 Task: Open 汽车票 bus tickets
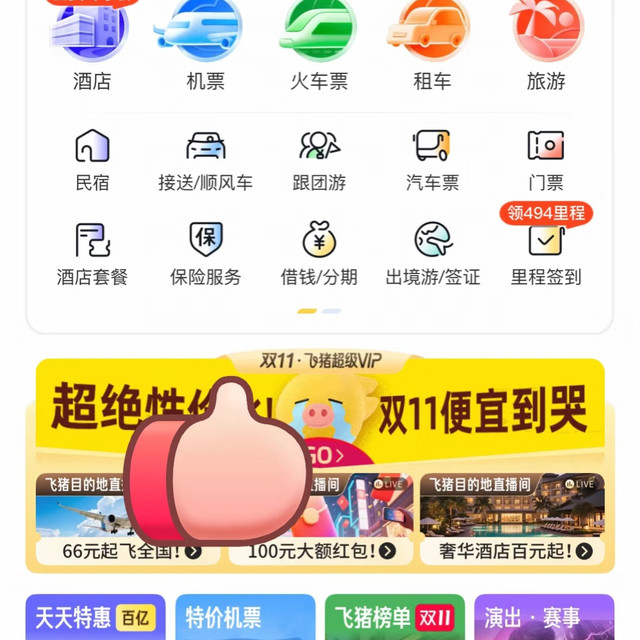pos(432,160)
